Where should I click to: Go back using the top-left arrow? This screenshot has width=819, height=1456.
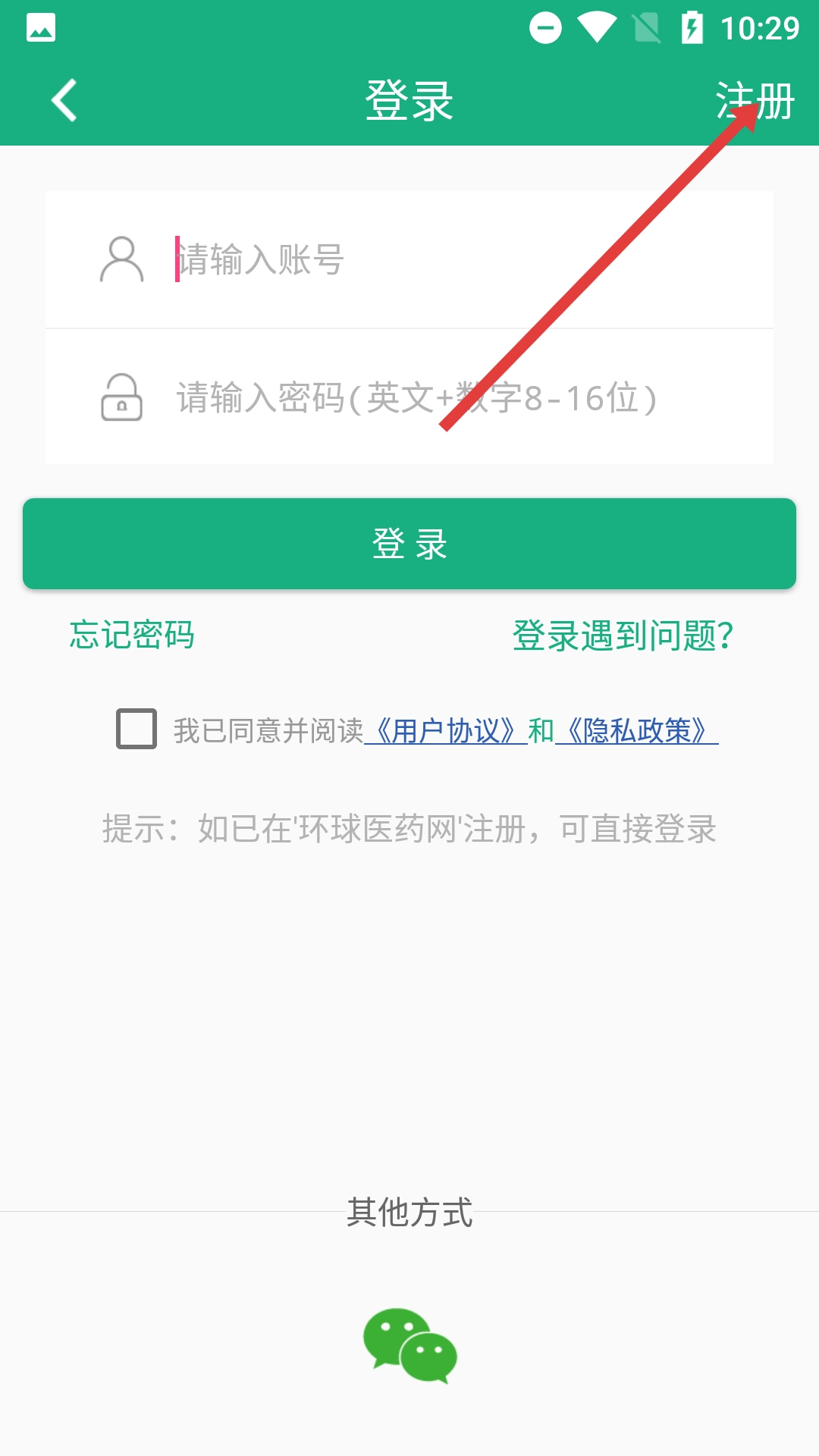[64, 100]
